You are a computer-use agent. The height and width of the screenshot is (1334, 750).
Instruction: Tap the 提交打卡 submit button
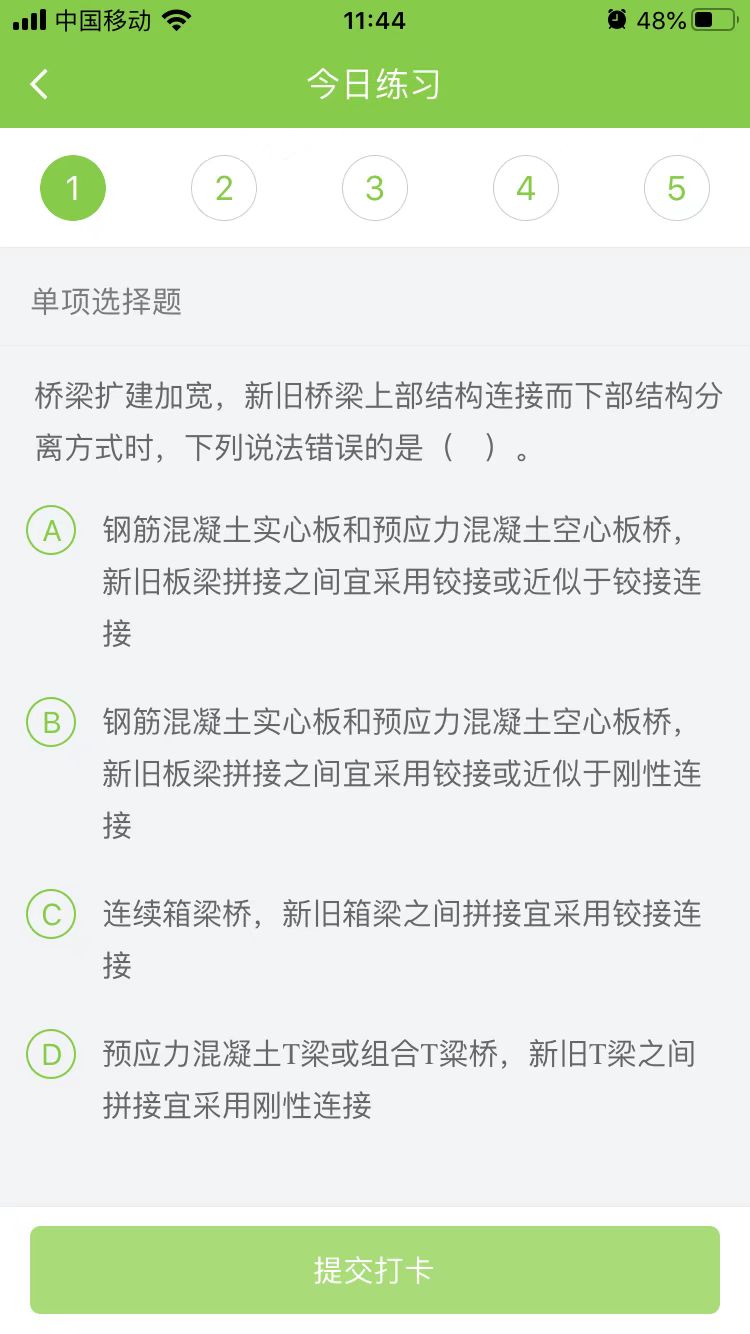click(x=375, y=1270)
